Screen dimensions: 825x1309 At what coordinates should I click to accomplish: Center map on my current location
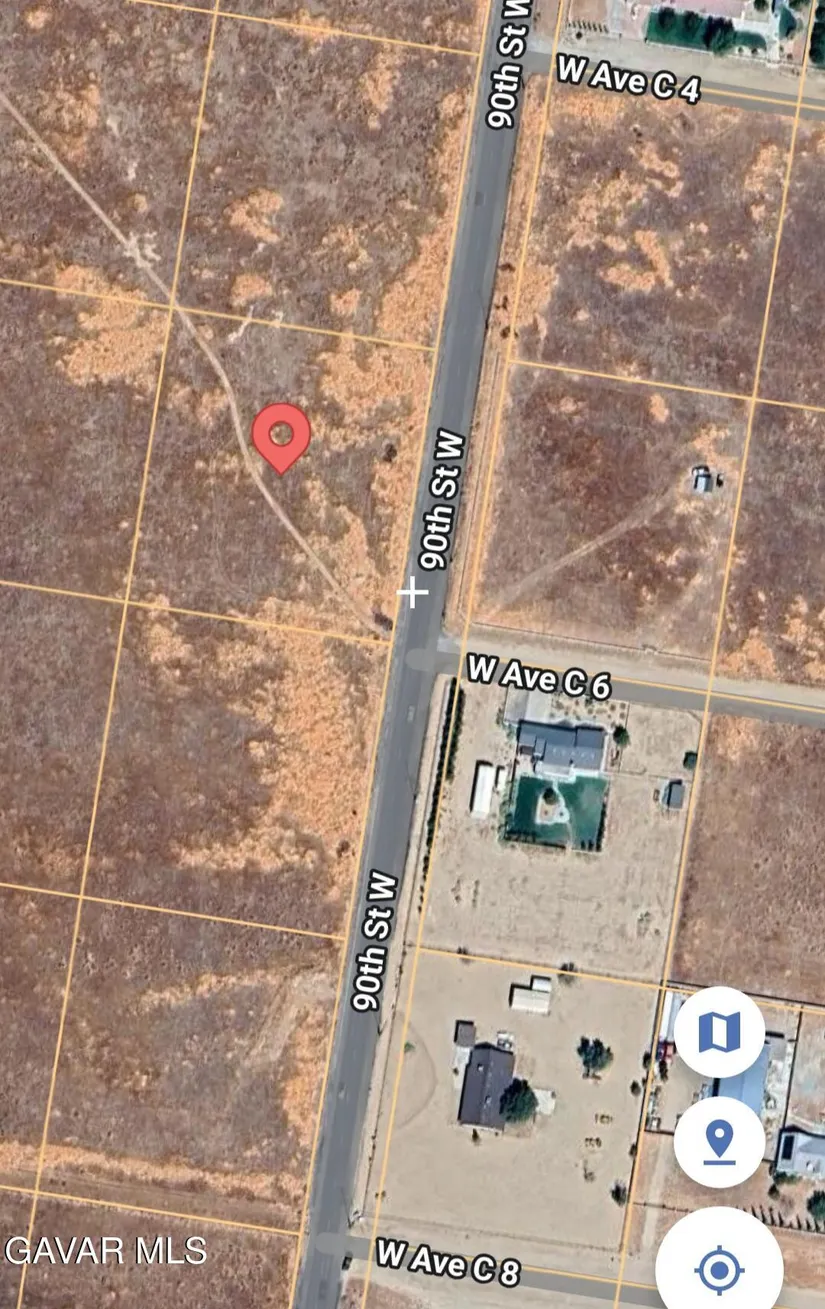click(719, 1268)
